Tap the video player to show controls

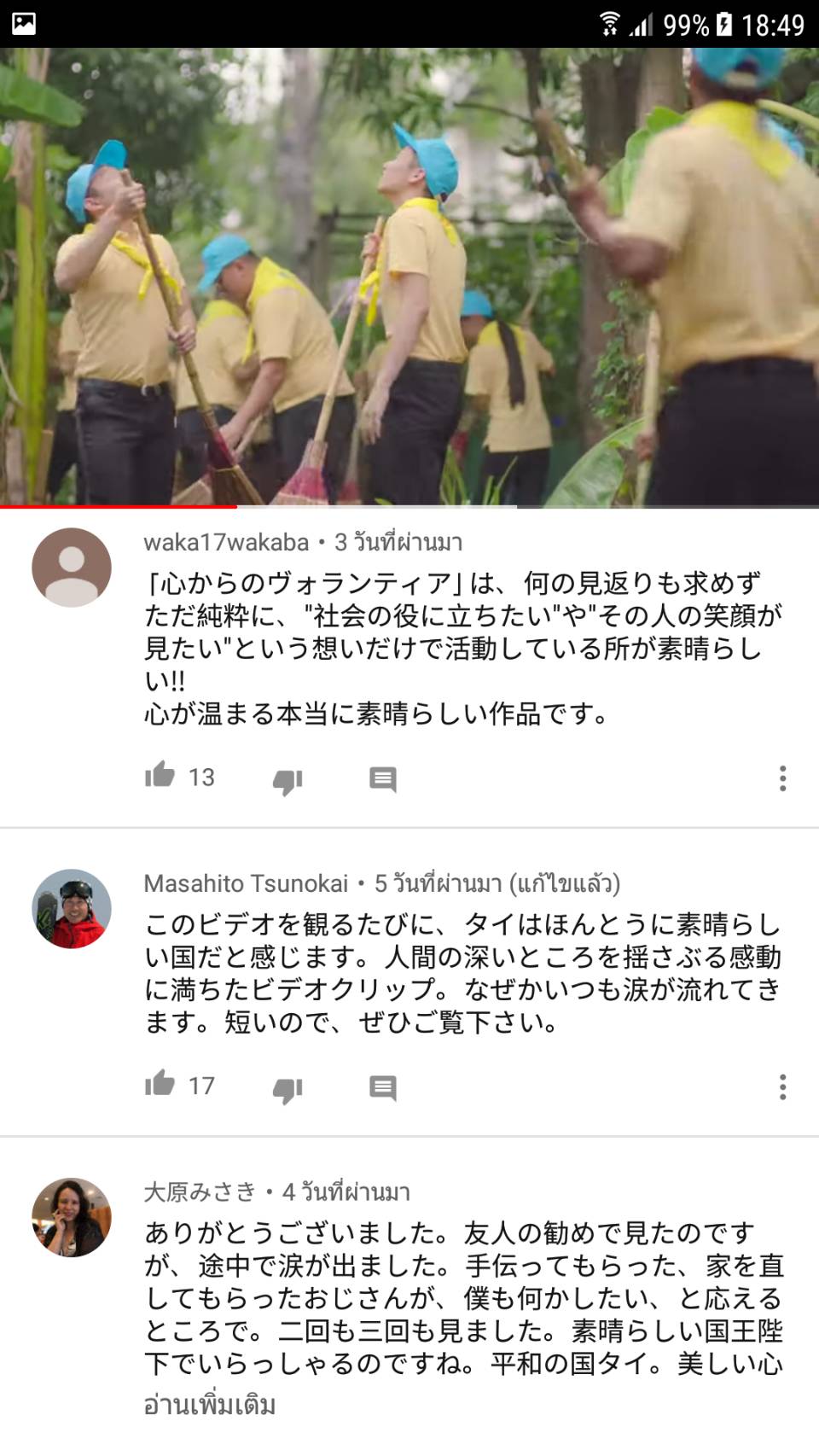(409, 277)
